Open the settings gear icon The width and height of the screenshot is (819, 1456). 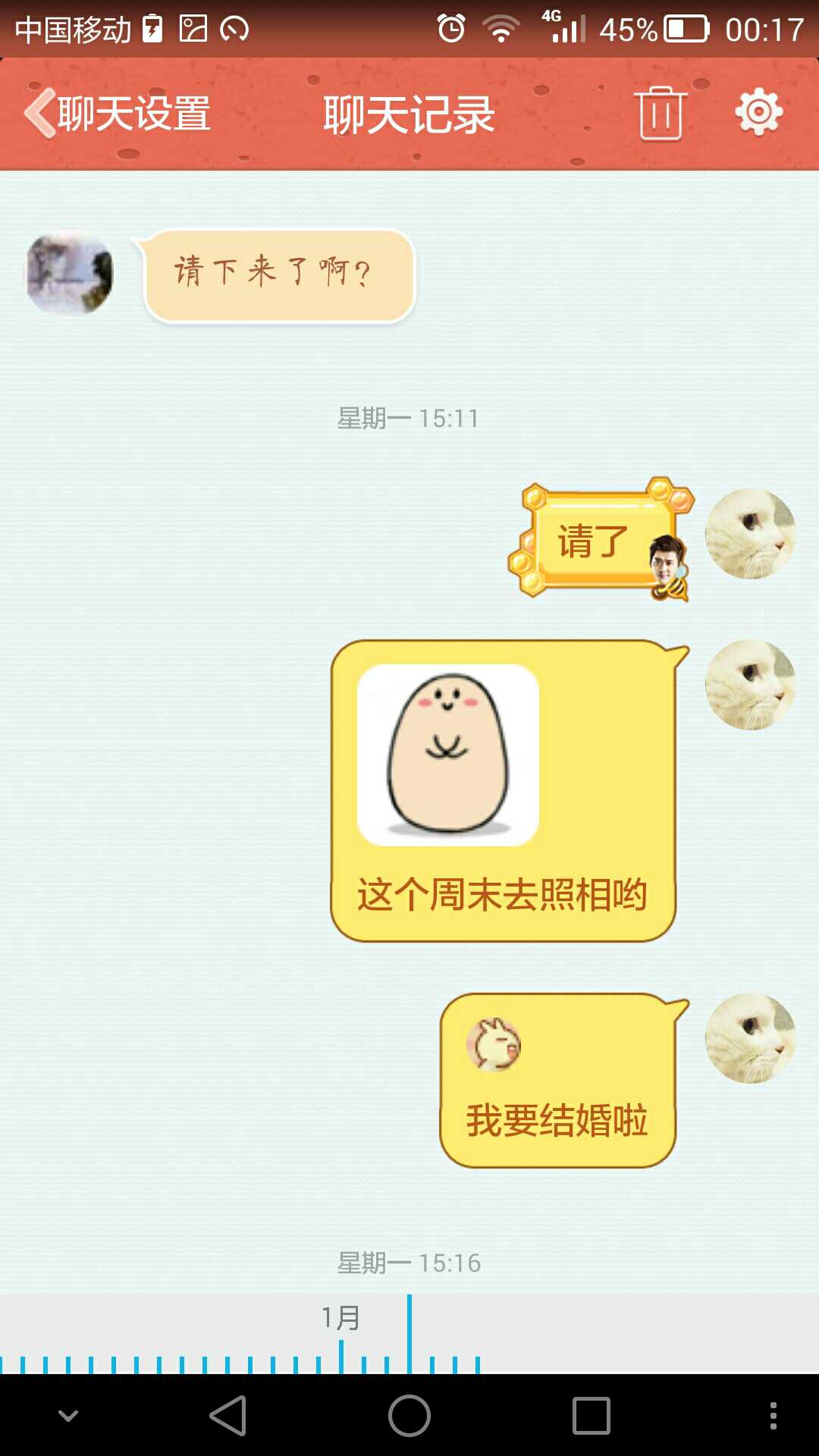[x=758, y=112]
